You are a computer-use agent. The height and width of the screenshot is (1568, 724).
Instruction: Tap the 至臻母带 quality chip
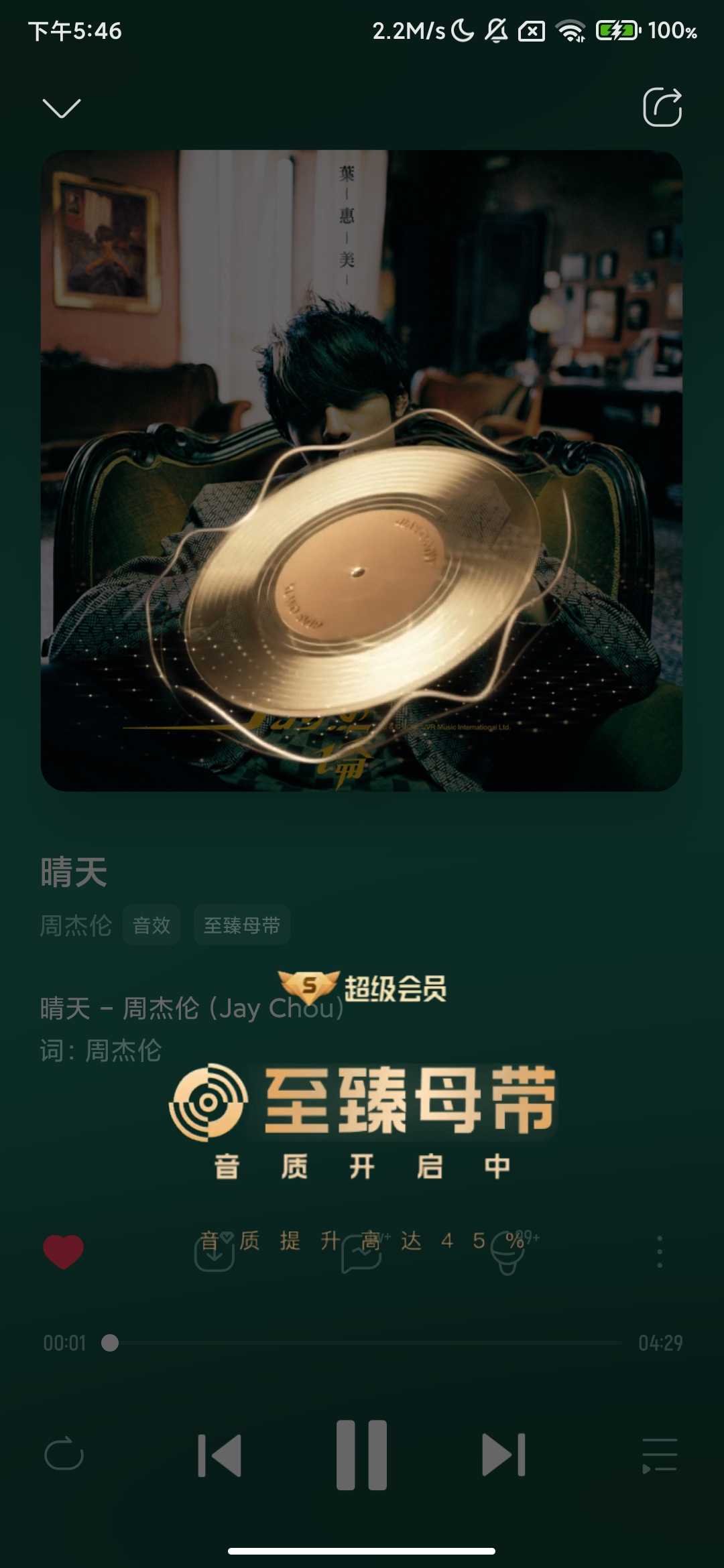(x=242, y=925)
